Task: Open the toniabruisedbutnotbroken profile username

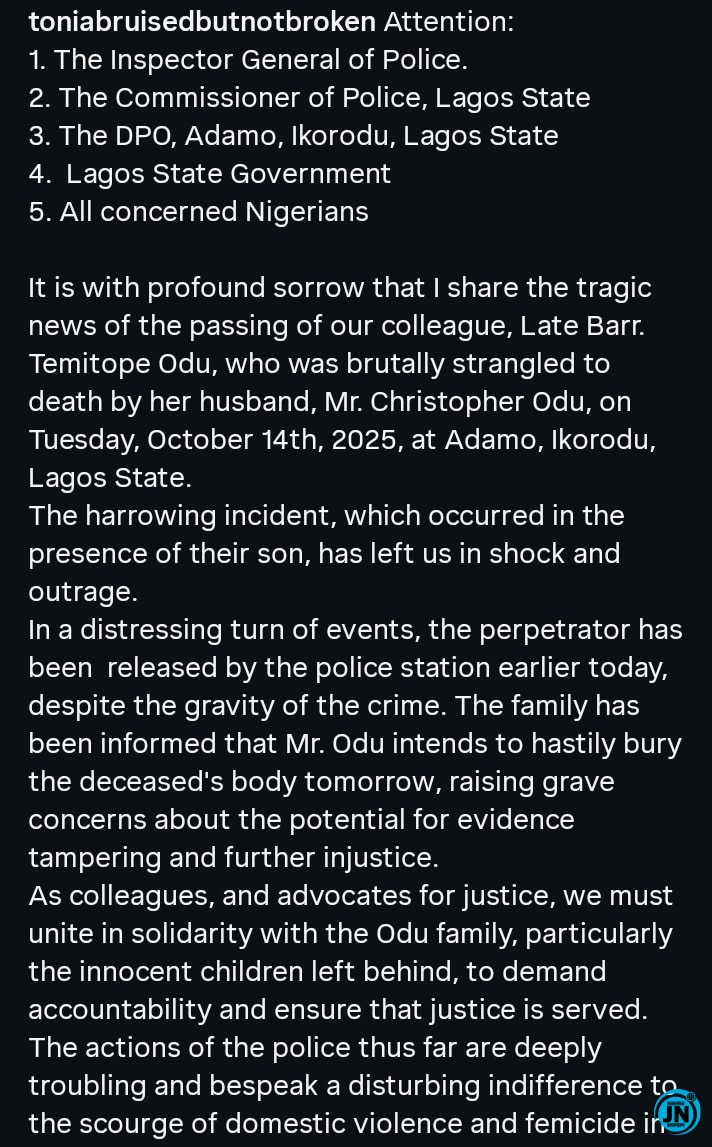Action: [202, 21]
